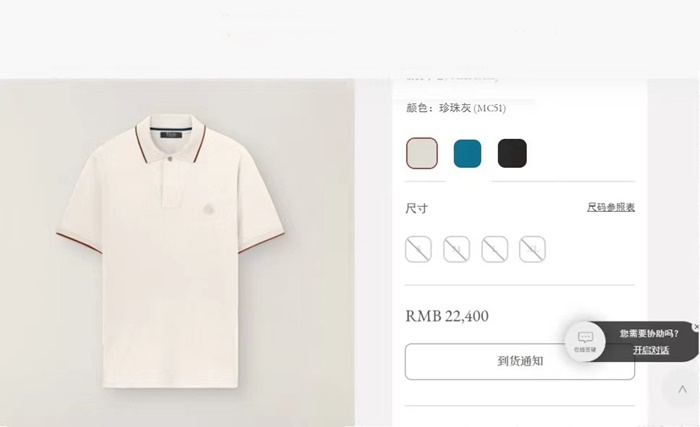Image resolution: width=700 pixels, height=427 pixels.
Task: Jump back to top with the arrow button
Action: coord(682,389)
